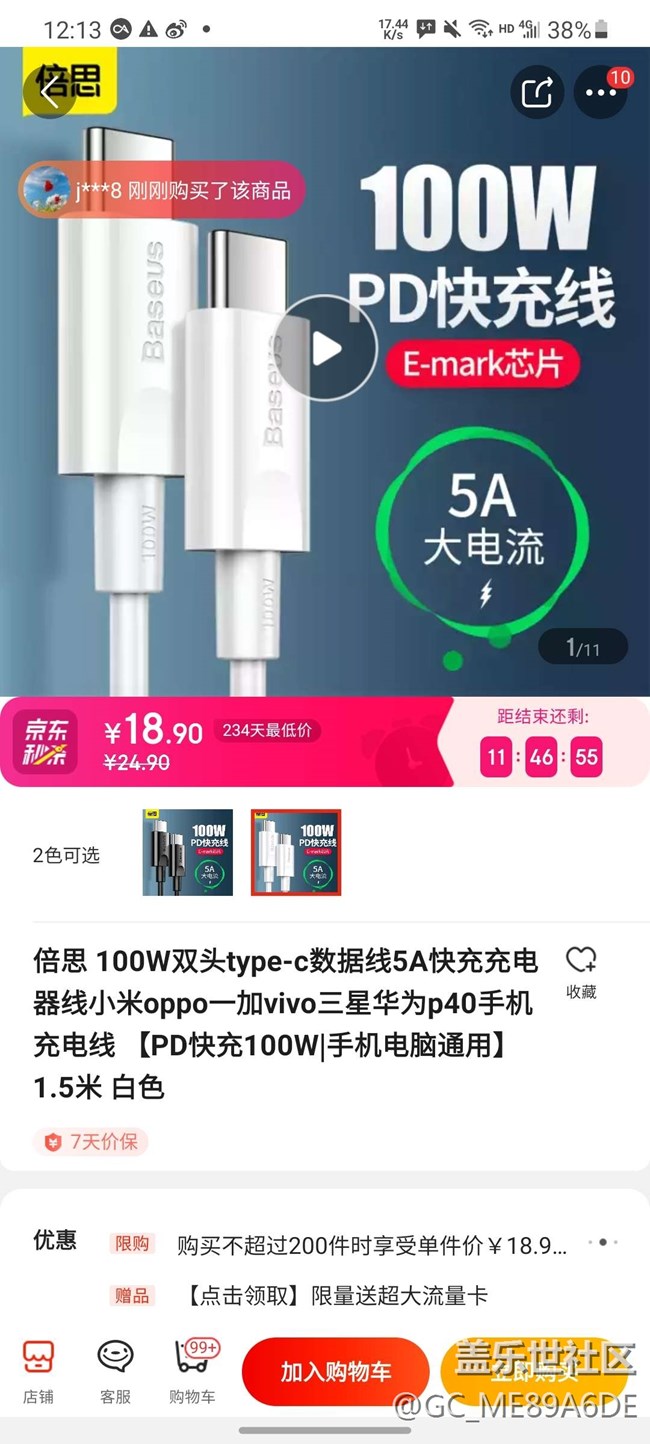Play the product video
This screenshot has width=650, height=1444.
325,349
